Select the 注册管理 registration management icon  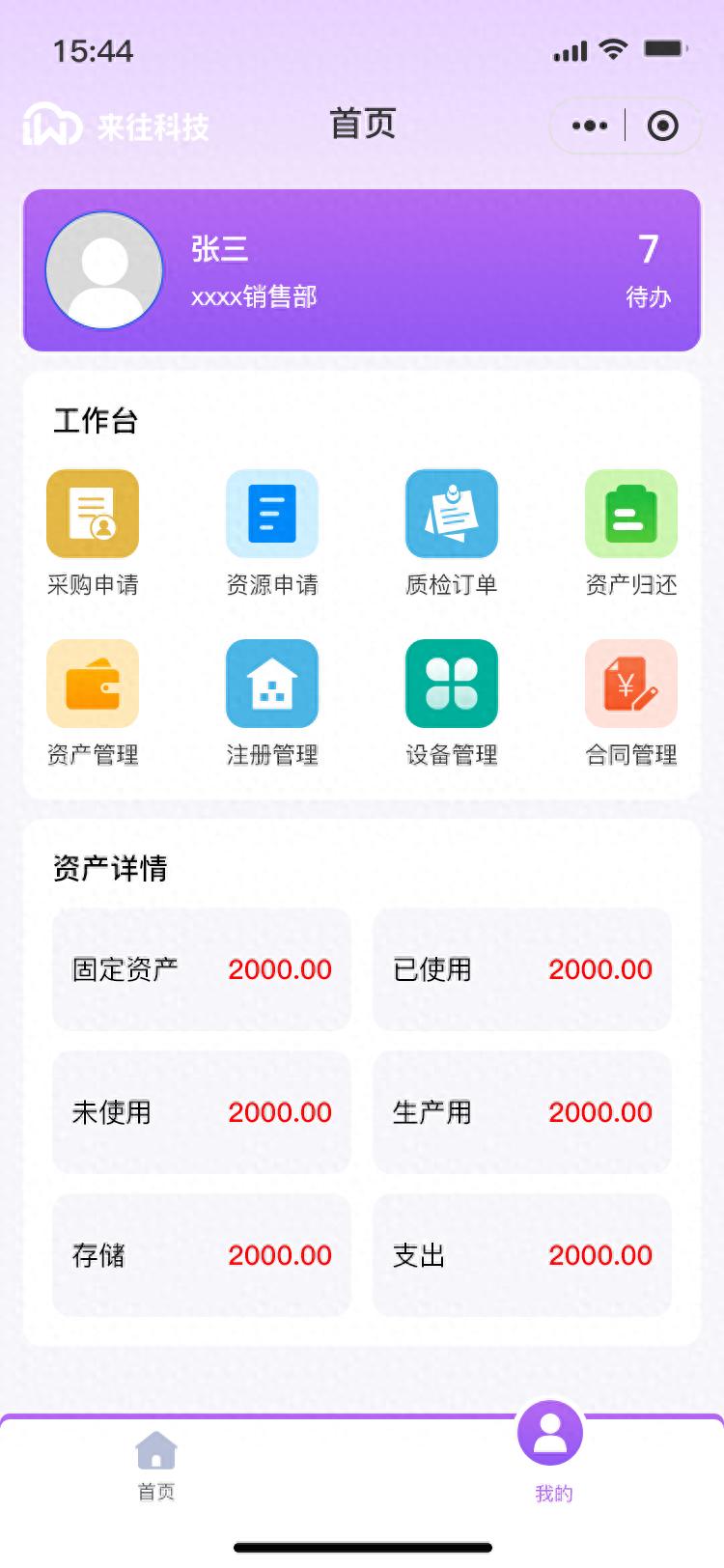tap(271, 683)
